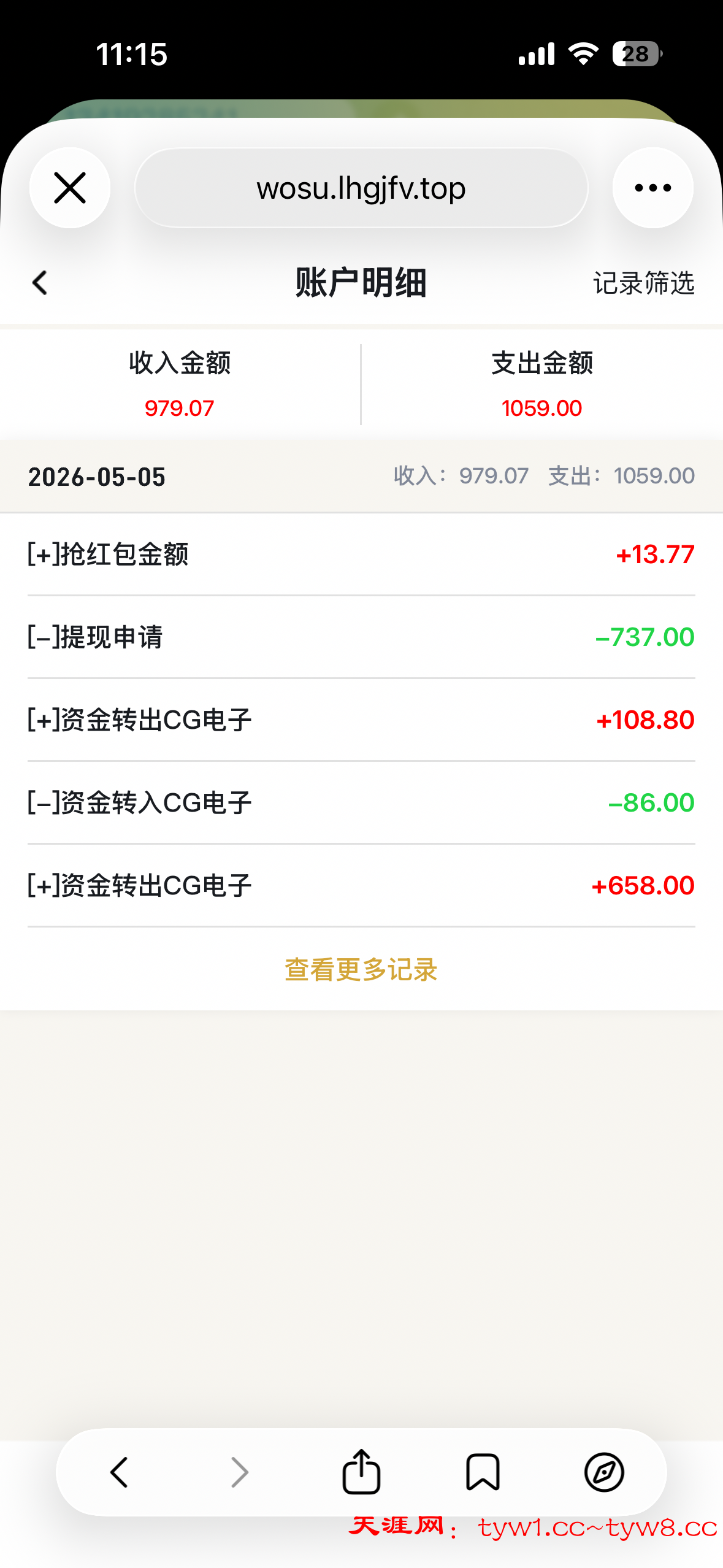Tap the forward arrow in the browser toolbar
Screen dimensions: 723x1568
click(x=240, y=1472)
